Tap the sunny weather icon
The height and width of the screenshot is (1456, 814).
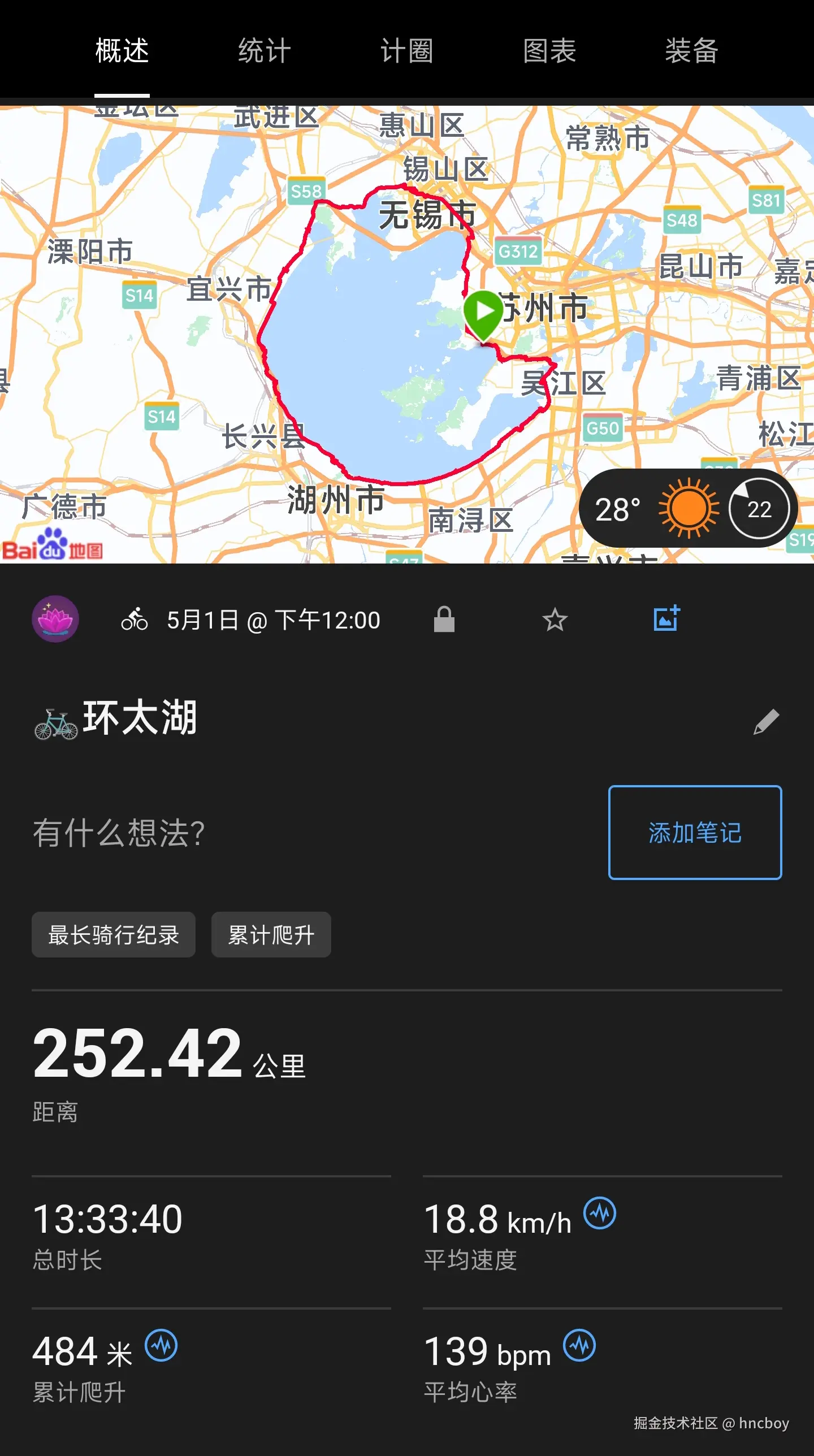[687, 508]
